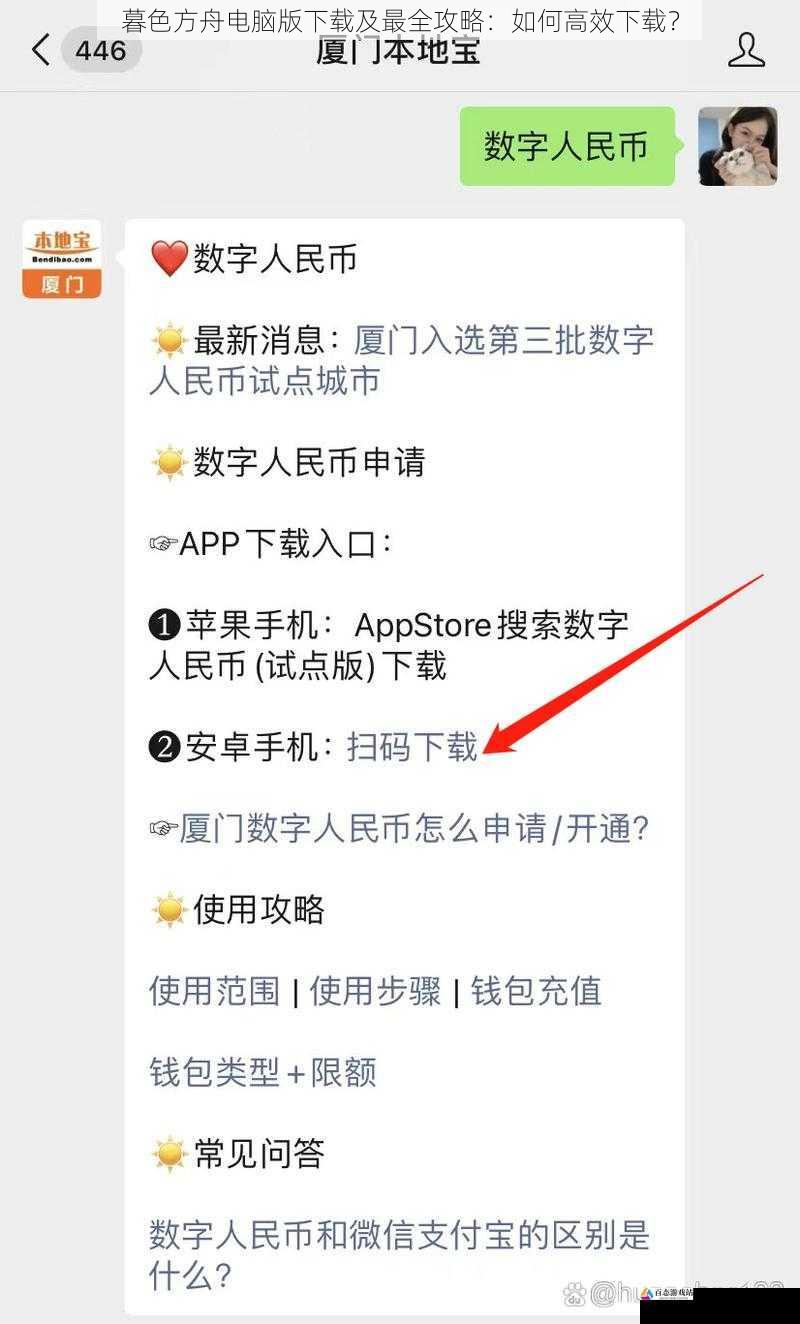Tap the sender's avatar photo

point(737,146)
